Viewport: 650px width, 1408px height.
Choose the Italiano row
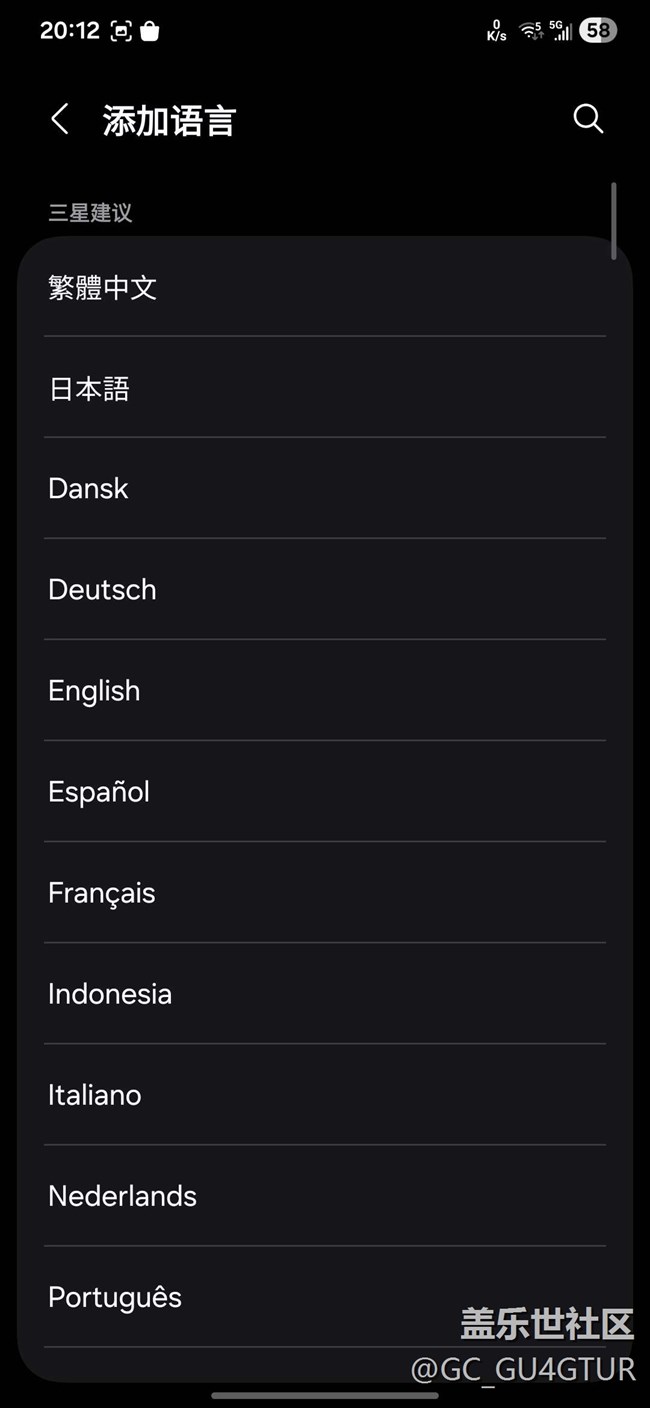(95, 1094)
